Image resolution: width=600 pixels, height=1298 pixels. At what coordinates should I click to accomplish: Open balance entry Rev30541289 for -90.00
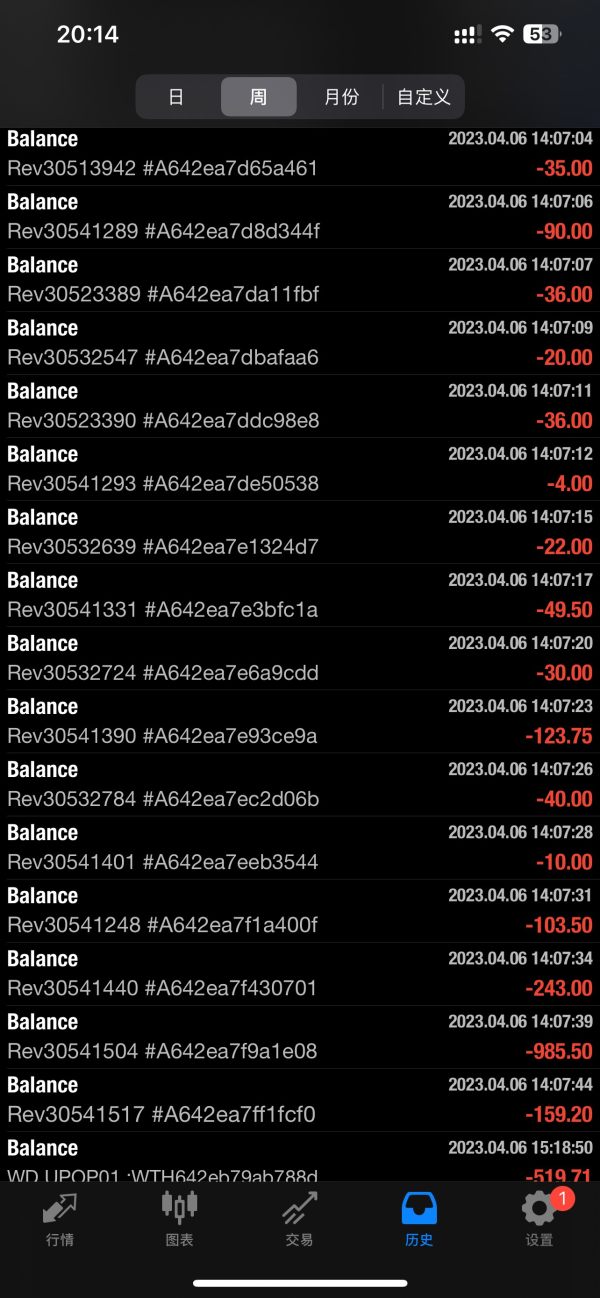tap(300, 217)
